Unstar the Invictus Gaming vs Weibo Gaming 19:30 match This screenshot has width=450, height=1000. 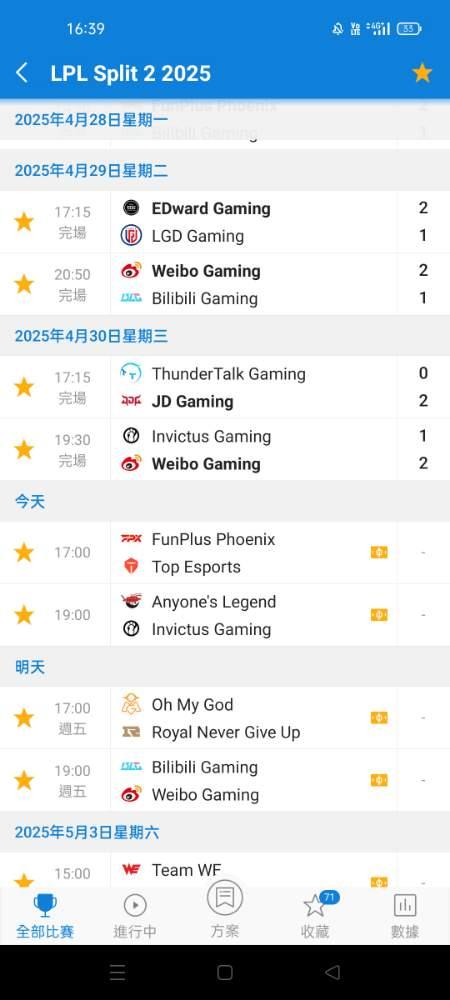click(x=24, y=450)
